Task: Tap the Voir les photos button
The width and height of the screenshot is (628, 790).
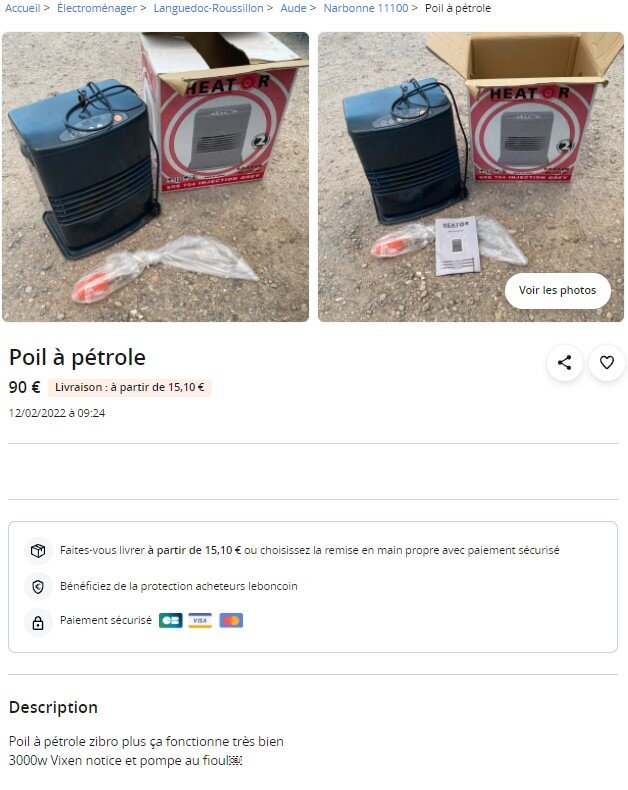Action: tap(557, 290)
